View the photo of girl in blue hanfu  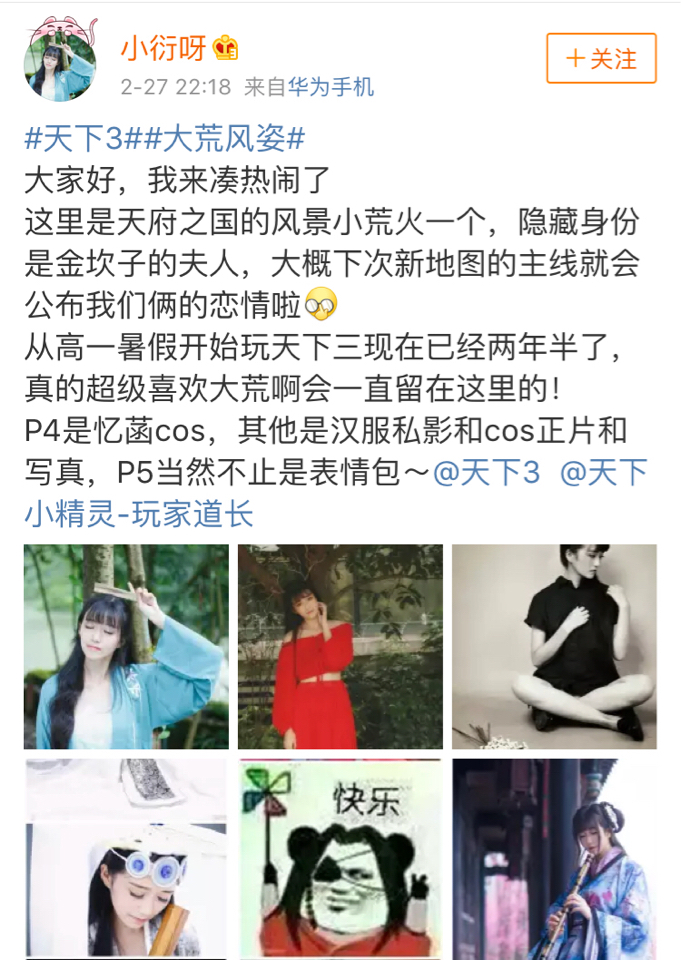click(x=126, y=646)
